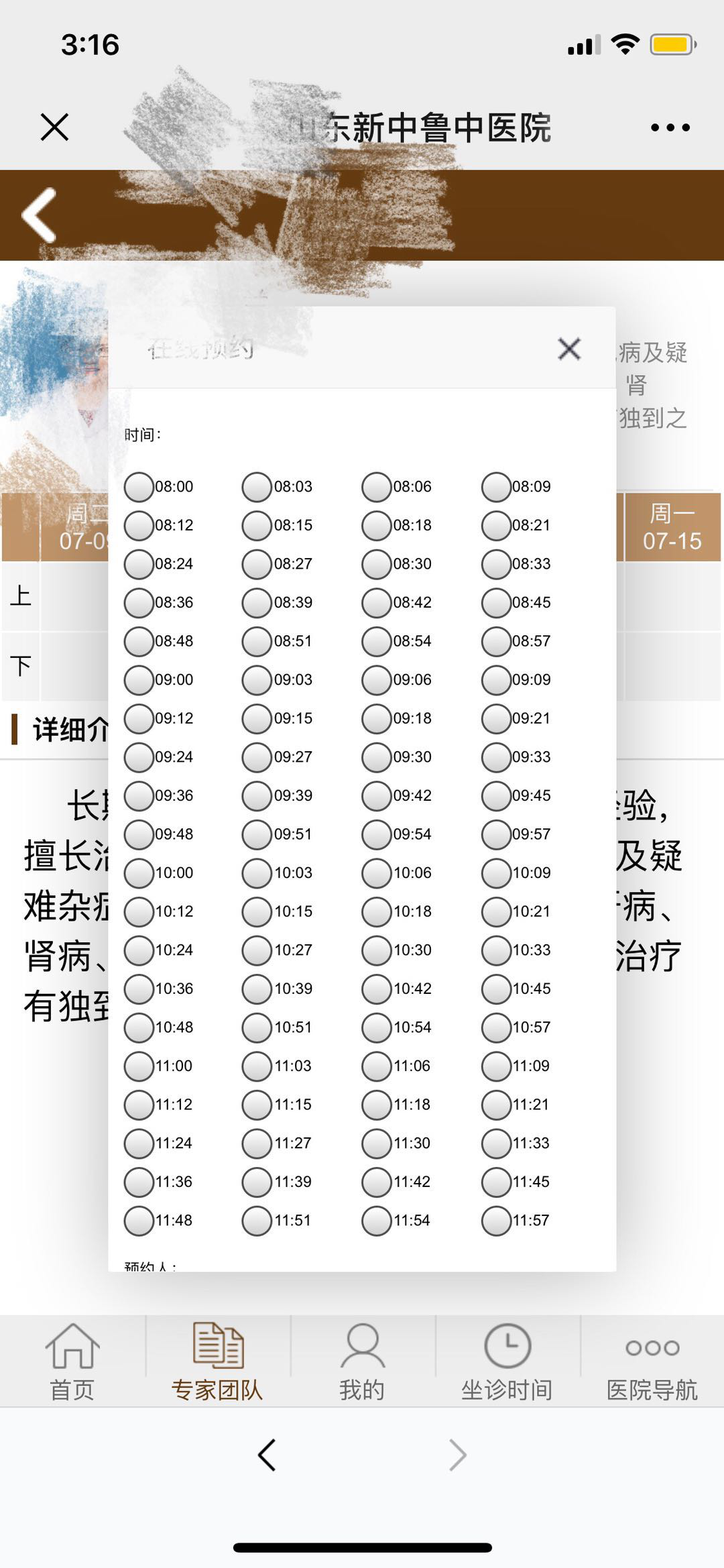Screen dimensions: 724x1568
Task: Choose the 10:00 time slot
Action: (x=139, y=873)
